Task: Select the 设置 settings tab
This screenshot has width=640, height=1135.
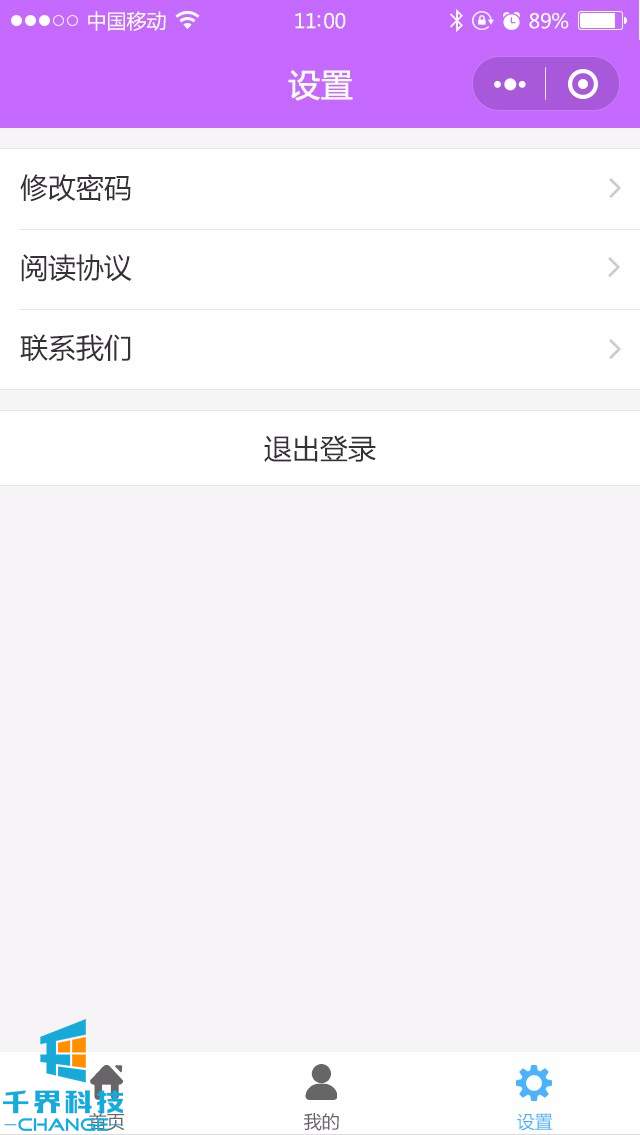Action: (x=534, y=1094)
